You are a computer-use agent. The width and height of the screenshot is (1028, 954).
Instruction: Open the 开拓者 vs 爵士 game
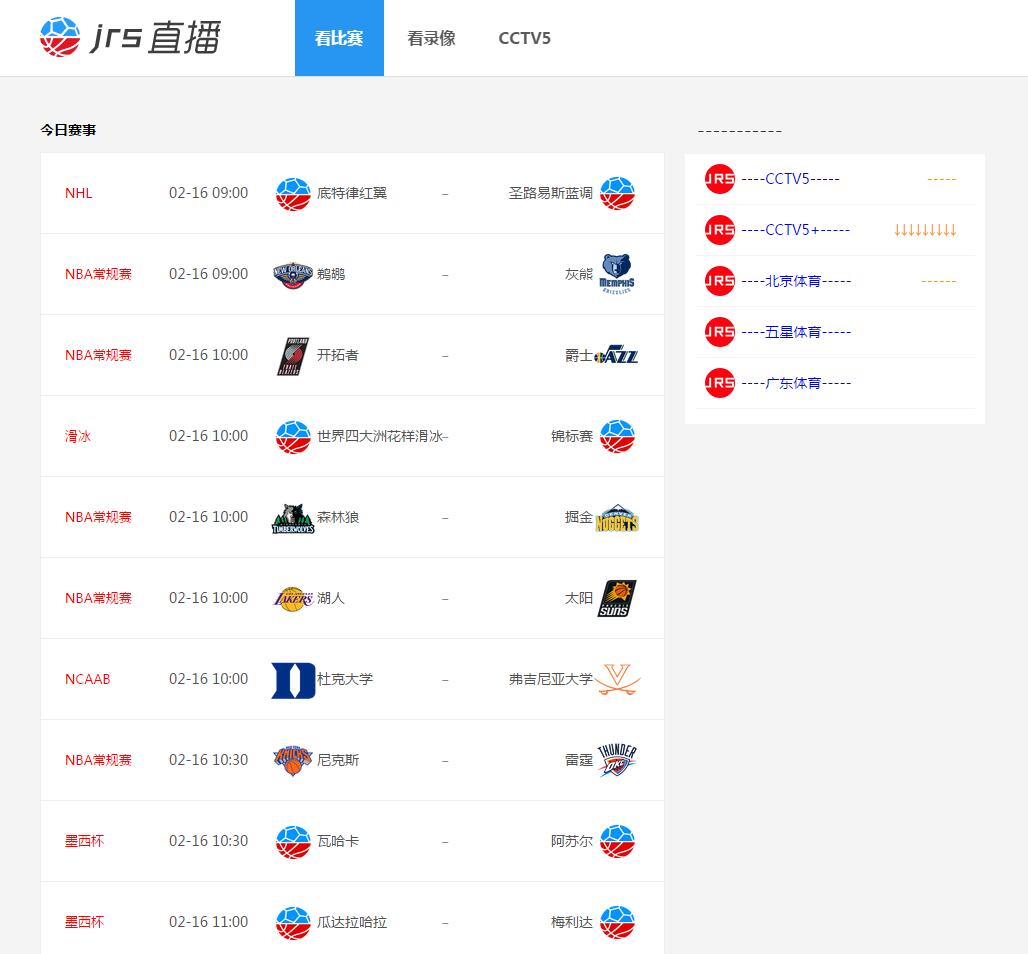[352, 355]
